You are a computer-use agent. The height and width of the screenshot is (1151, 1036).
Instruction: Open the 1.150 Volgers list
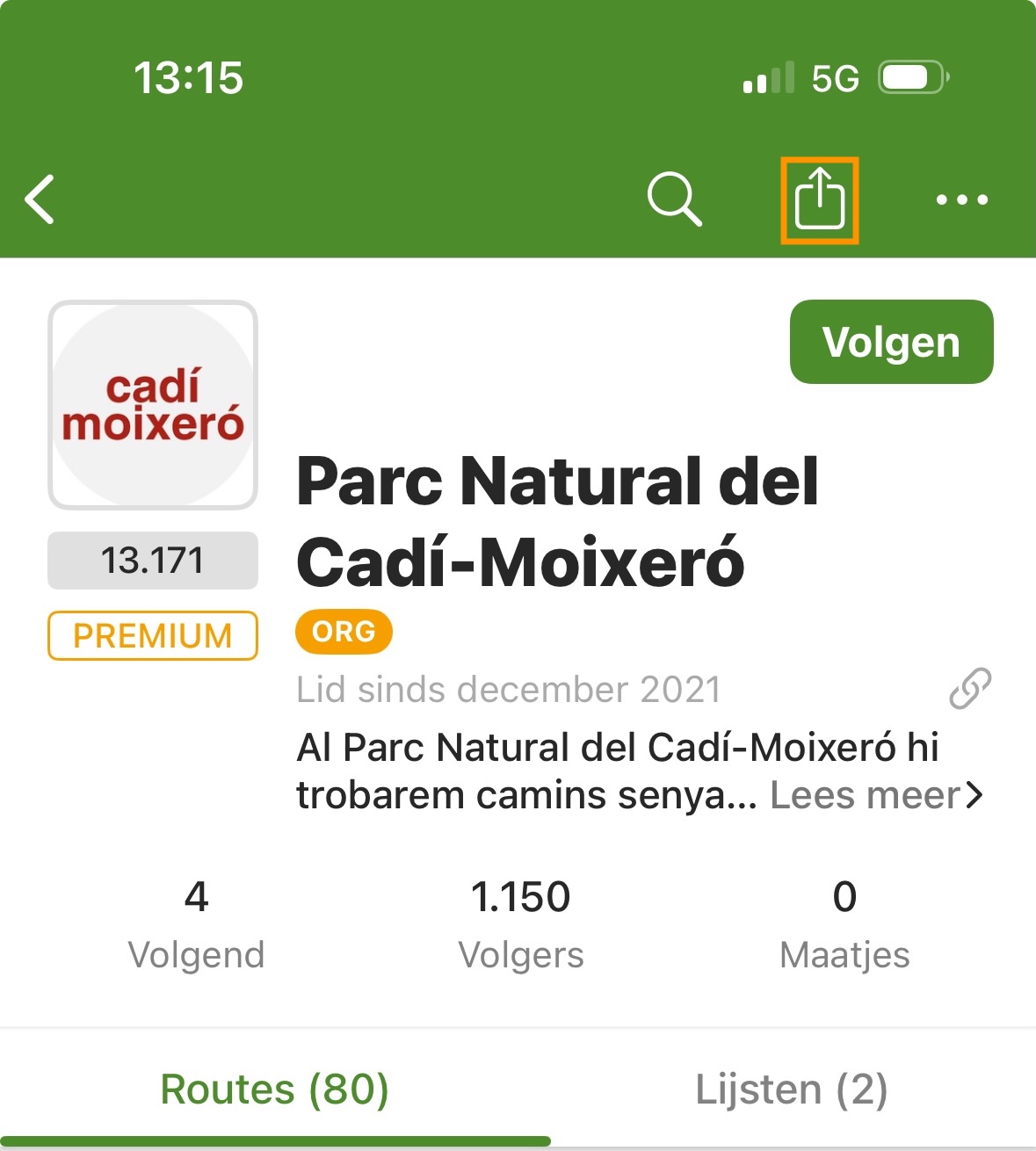(521, 924)
